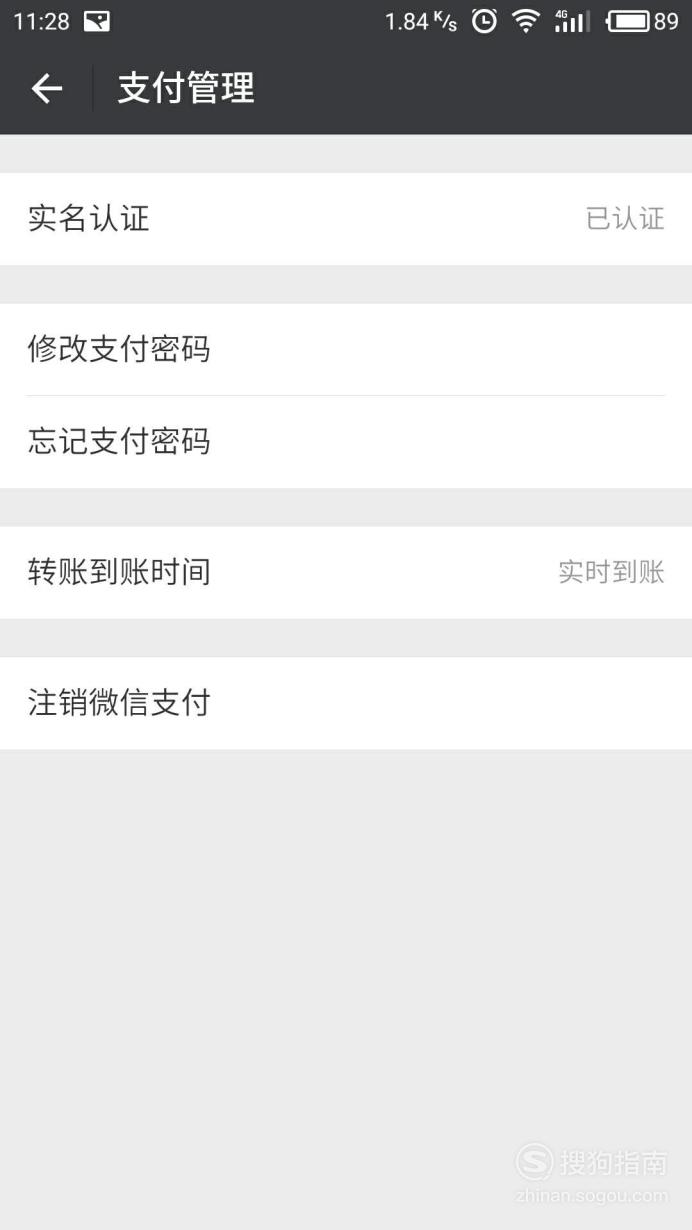Image resolution: width=692 pixels, height=1230 pixels.
Task: Open the 实名认证 row
Action: (346, 219)
